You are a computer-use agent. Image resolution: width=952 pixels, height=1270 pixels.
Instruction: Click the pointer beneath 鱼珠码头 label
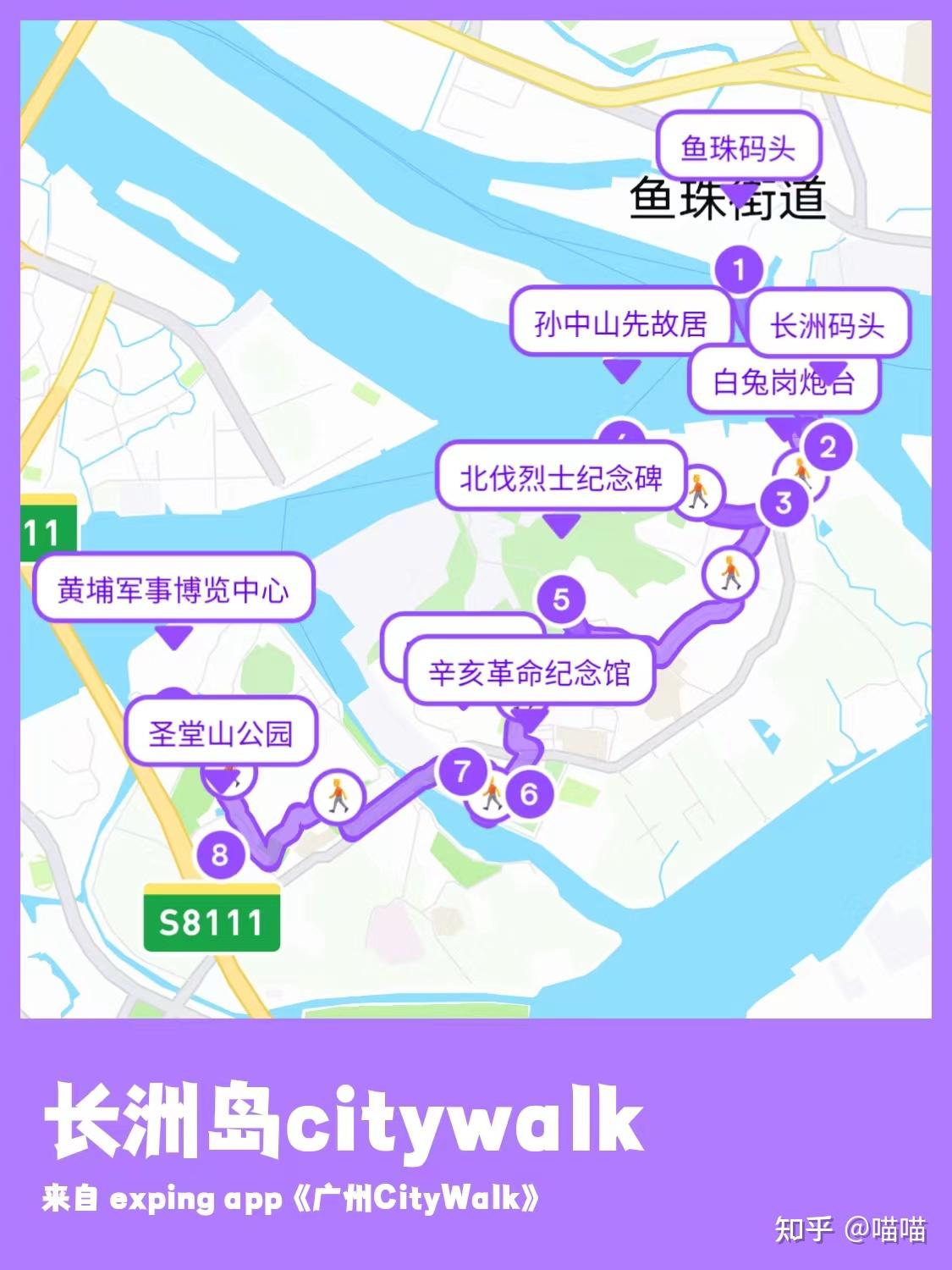(x=738, y=196)
